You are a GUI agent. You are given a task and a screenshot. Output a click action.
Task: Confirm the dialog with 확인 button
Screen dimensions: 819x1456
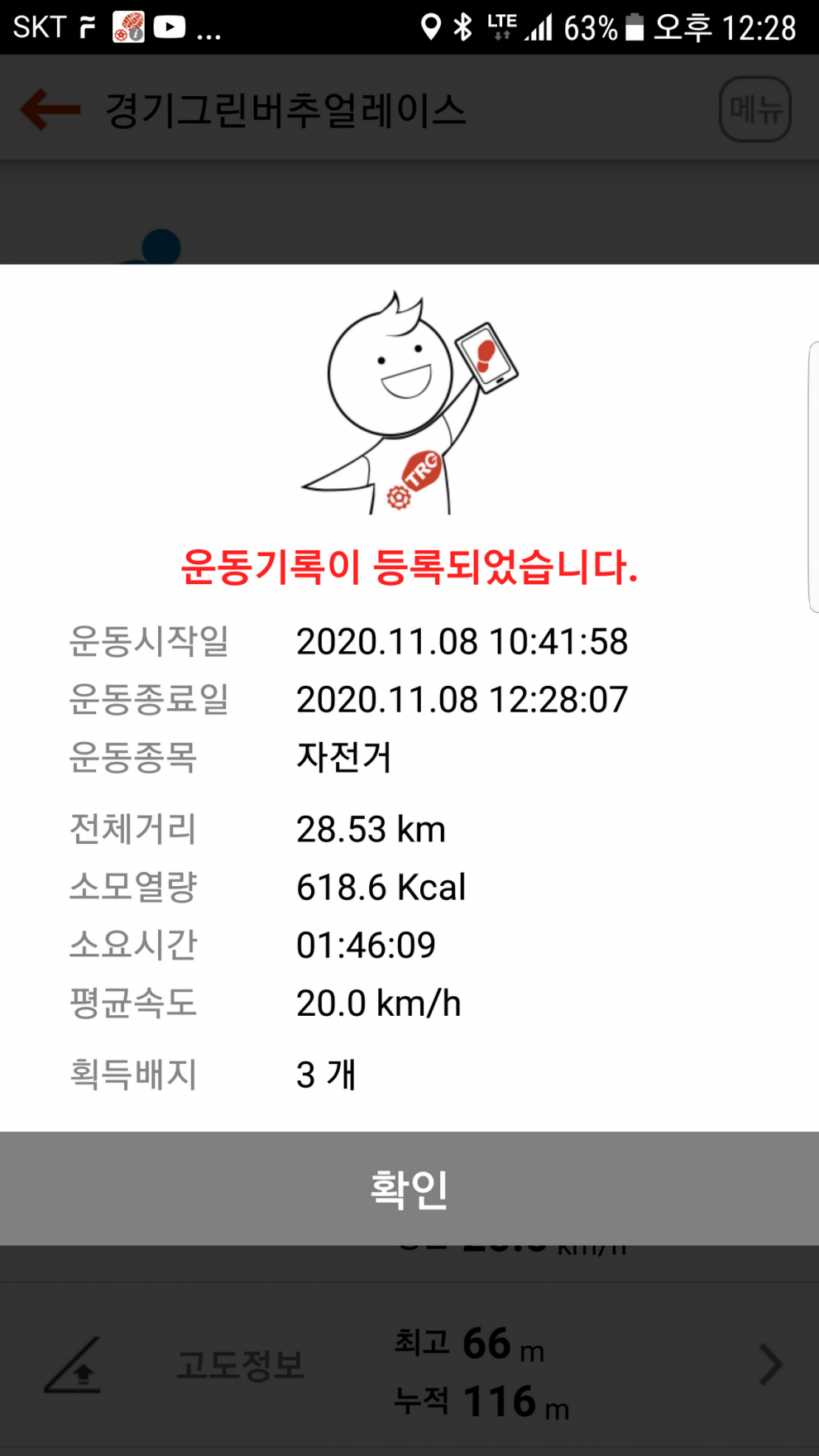(409, 1188)
